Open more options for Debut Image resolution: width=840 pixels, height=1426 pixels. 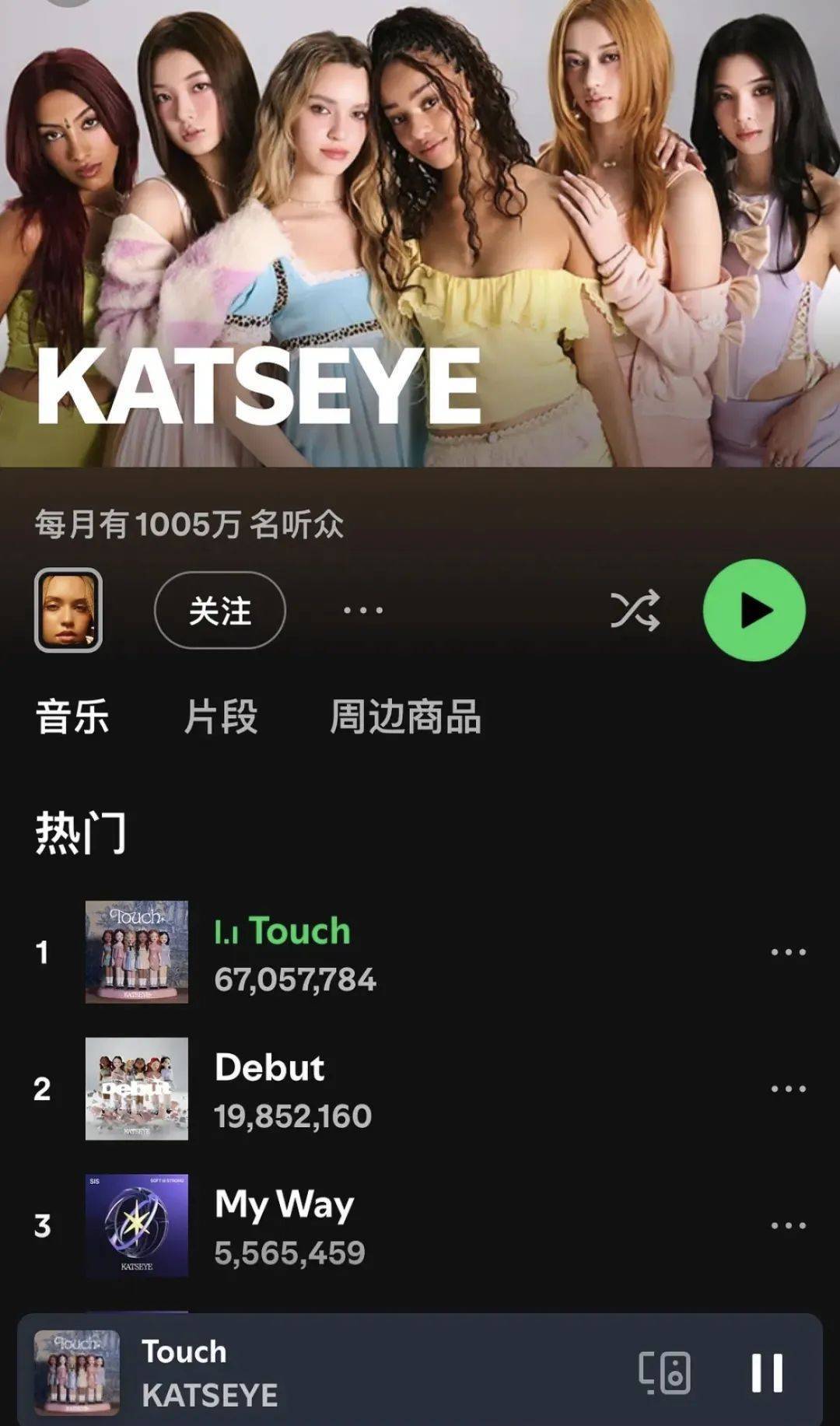click(x=787, y=1089)
